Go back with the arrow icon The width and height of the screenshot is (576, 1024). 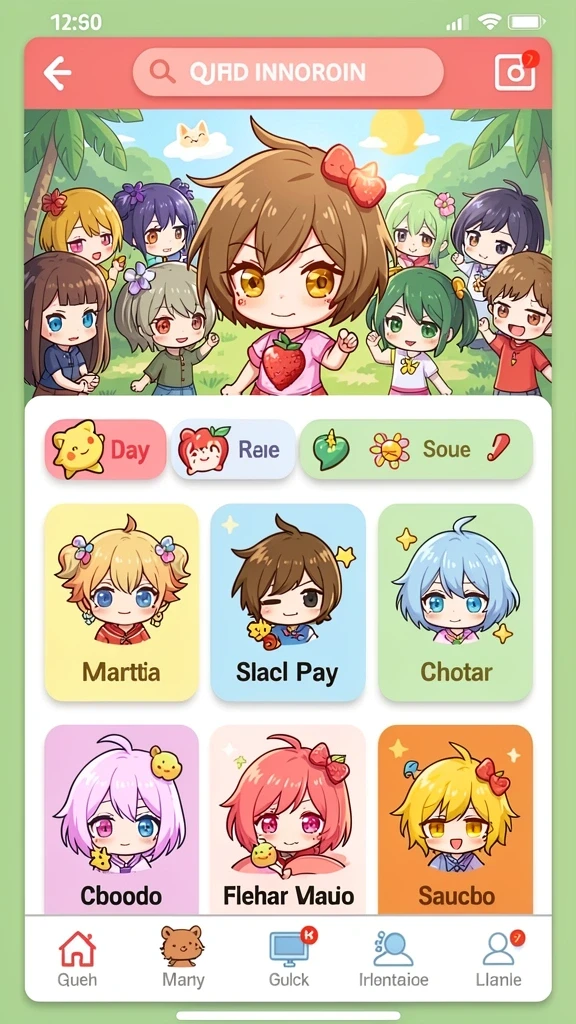click(57, 72)
